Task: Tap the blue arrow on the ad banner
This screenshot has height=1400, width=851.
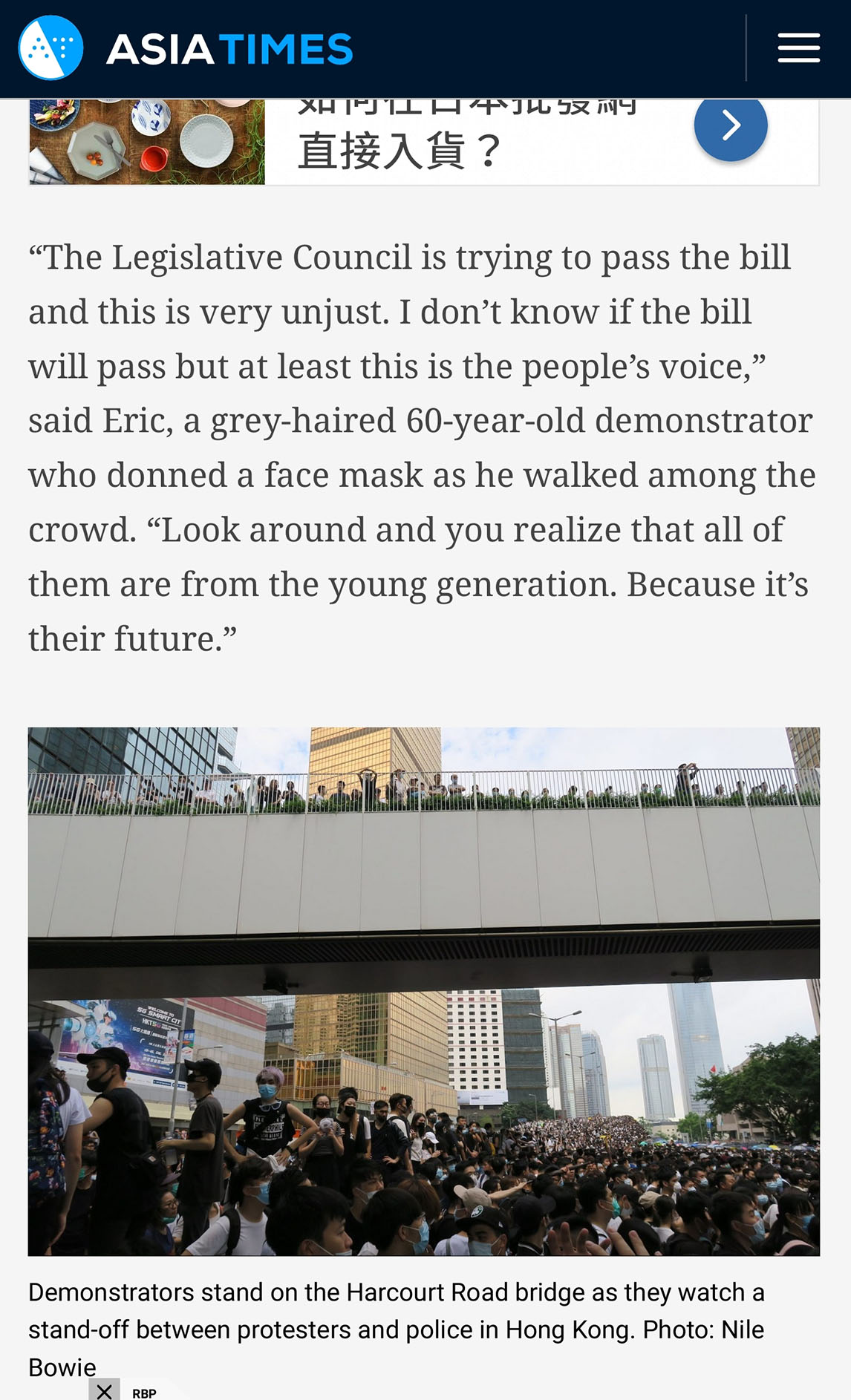Action: tap(731, 125)
